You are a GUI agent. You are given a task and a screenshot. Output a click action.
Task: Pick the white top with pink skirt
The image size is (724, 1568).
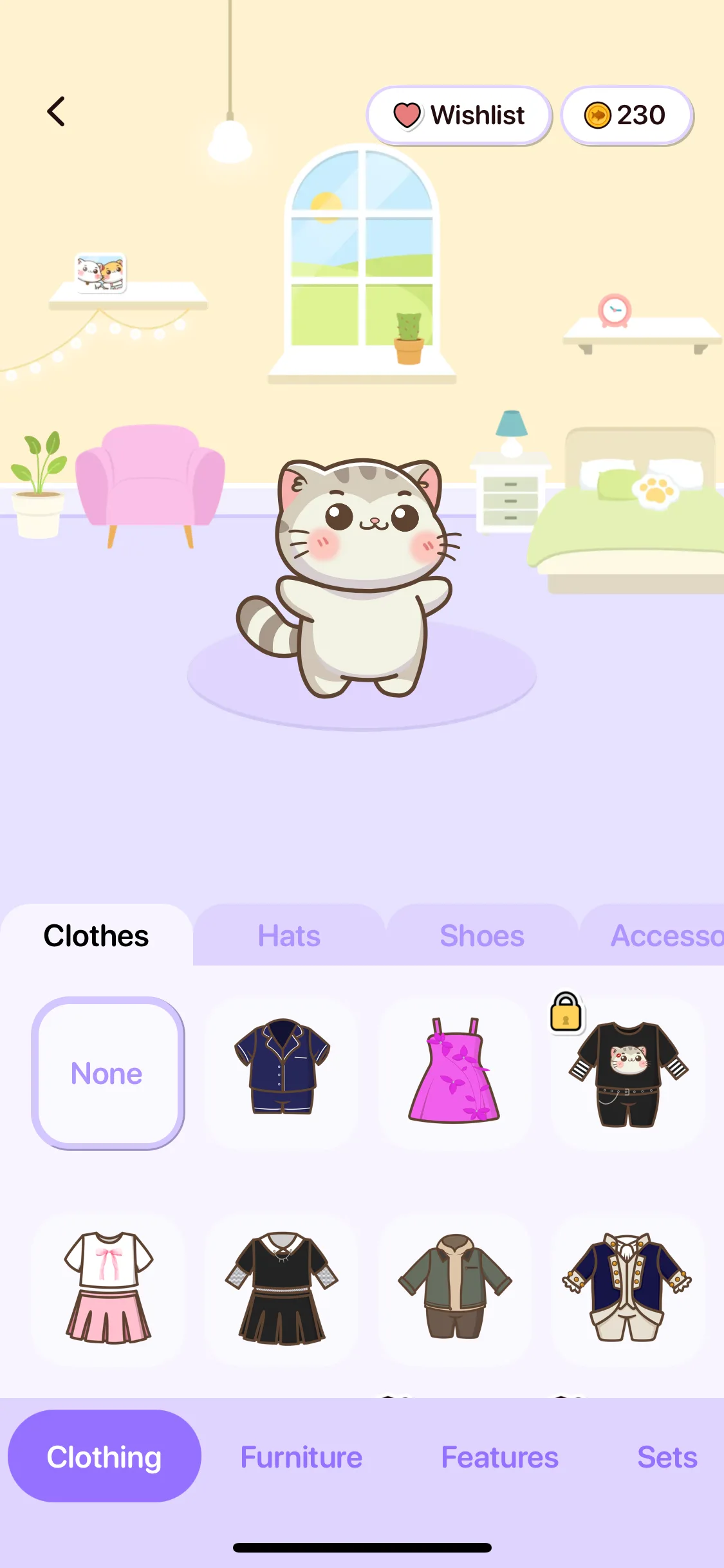108,1287
